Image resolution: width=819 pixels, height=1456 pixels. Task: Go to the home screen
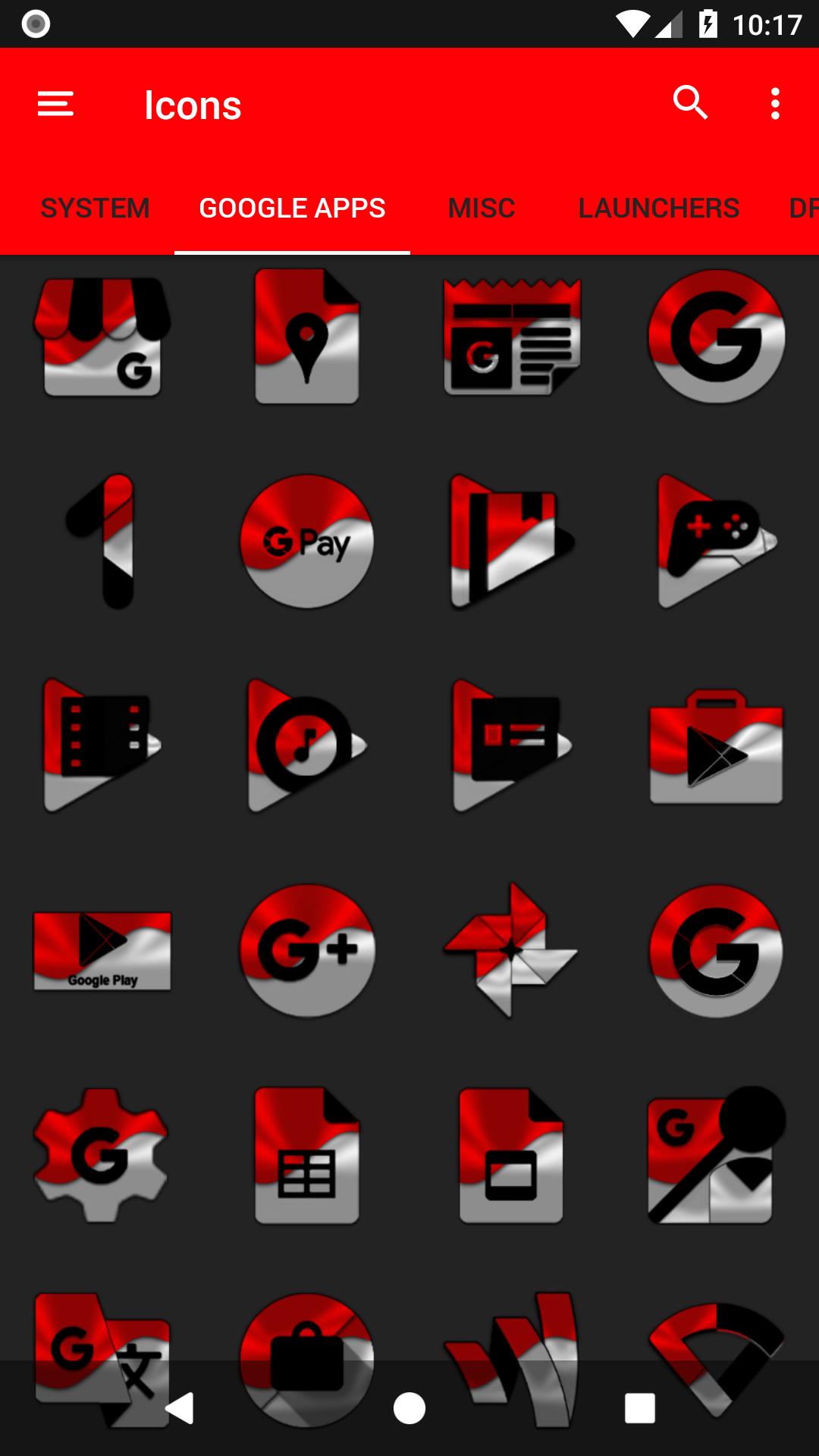(x=409, y=1408)
